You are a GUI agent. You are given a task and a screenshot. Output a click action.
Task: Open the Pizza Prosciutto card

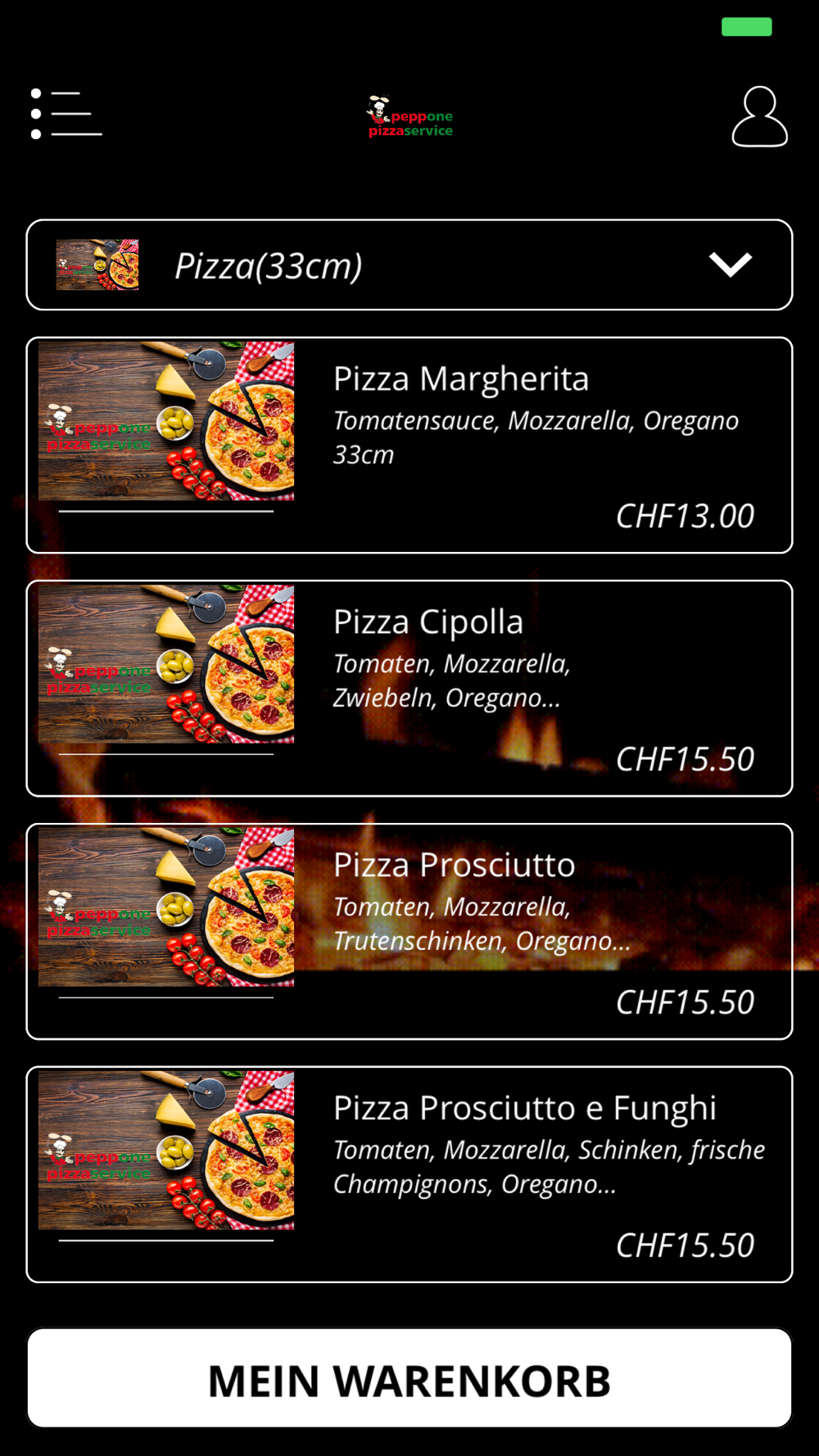[409, 931]
